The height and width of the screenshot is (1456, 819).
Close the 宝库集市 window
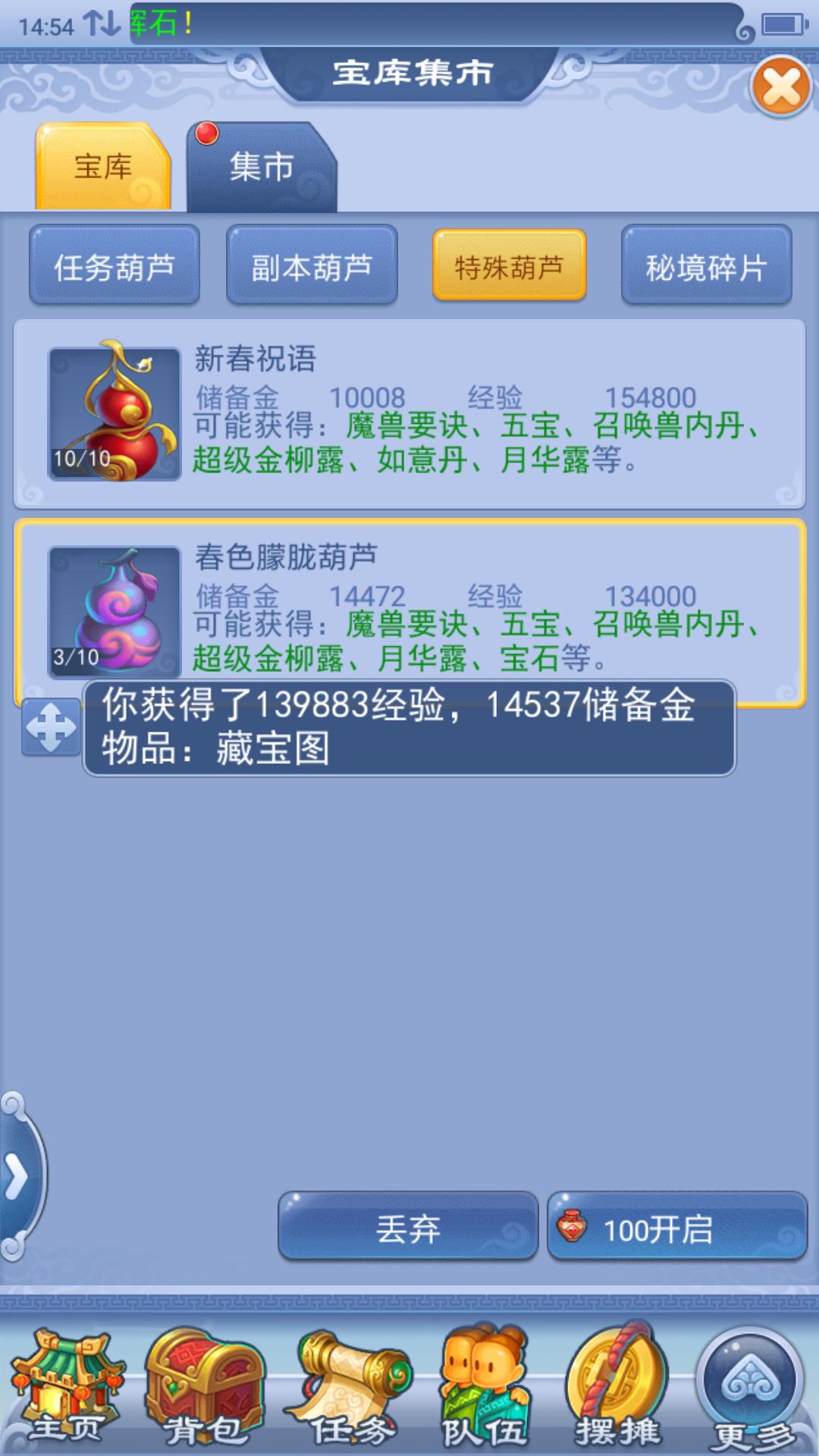point(780,87)
